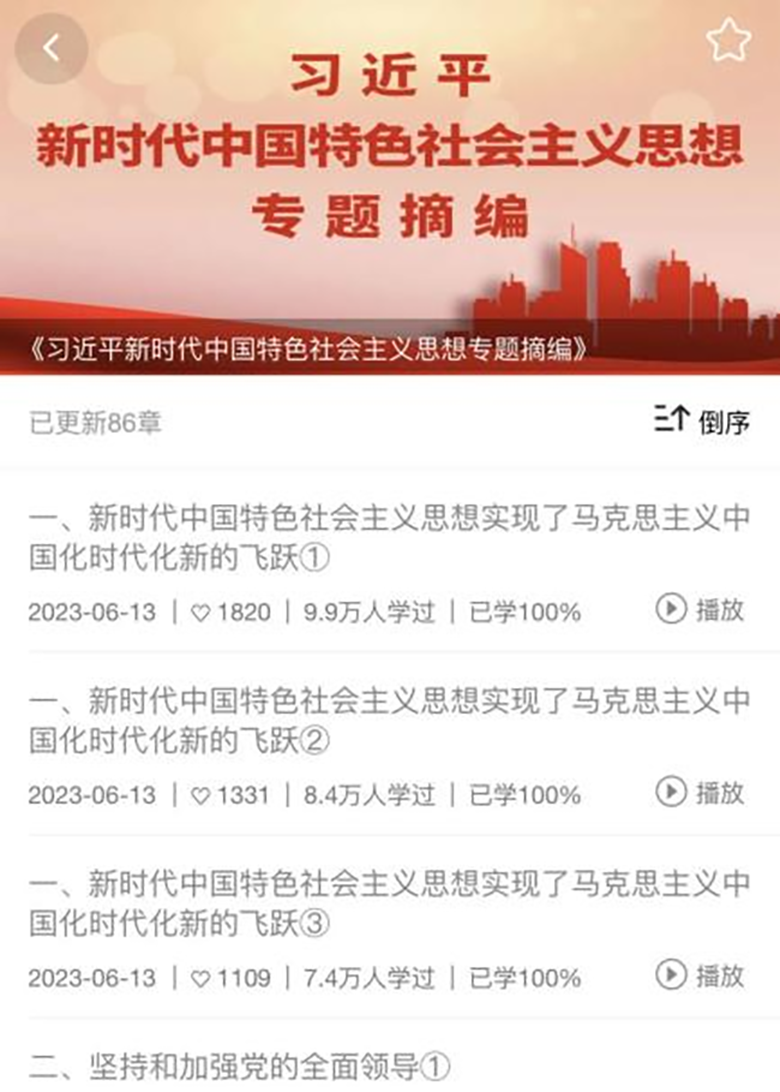Go back using the arrow icon
Screen dimensions: 780x1092
click(x=52, y=47)
